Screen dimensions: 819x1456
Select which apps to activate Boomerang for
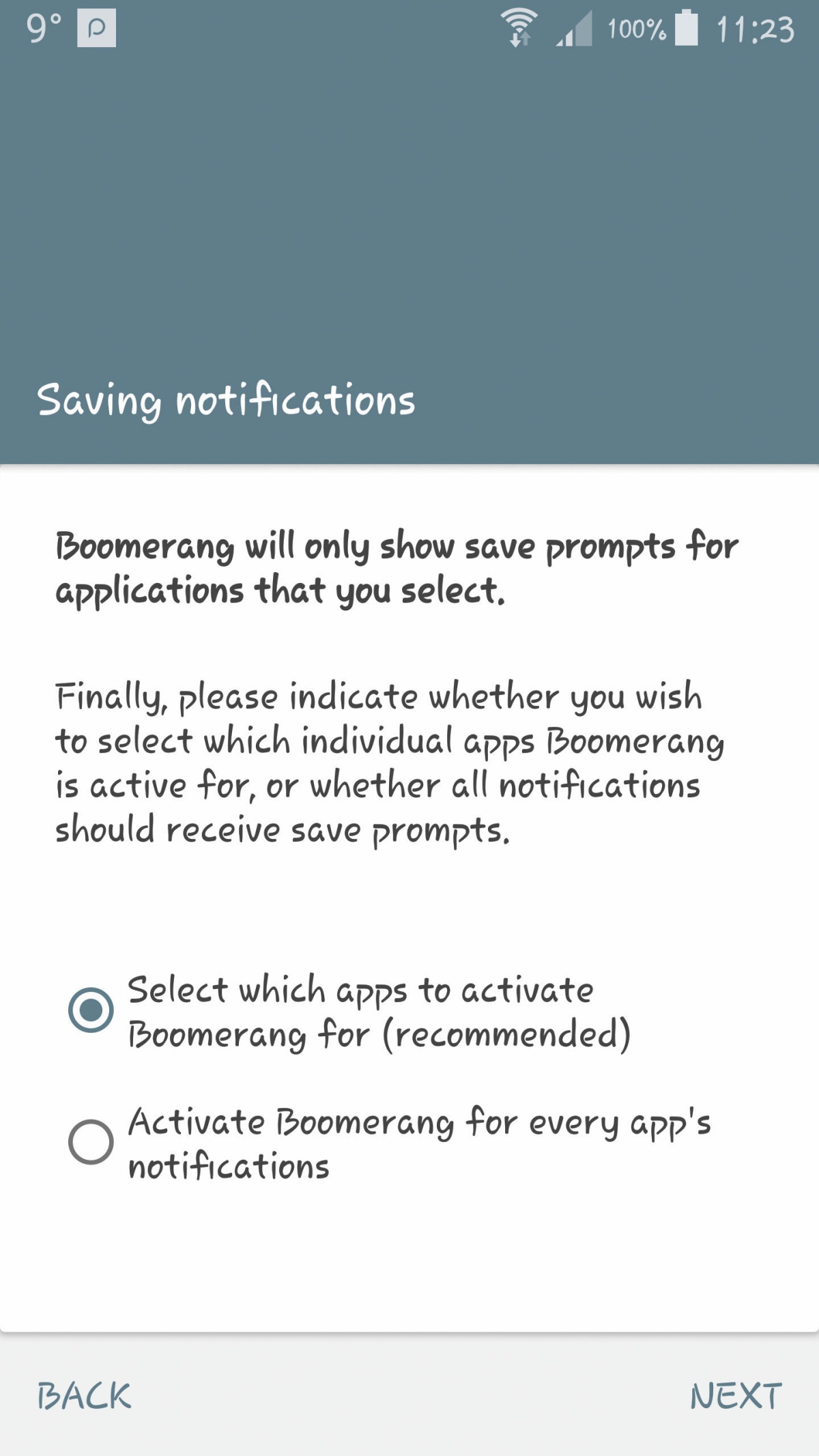tap(349, 1012)
